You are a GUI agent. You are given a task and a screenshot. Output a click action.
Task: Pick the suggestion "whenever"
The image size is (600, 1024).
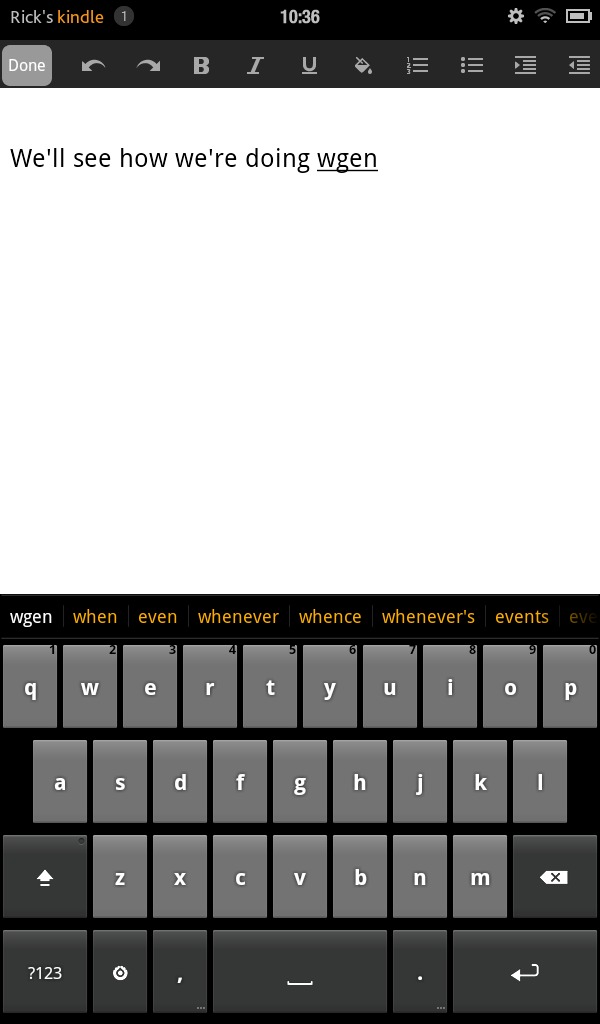coord(238,616)
